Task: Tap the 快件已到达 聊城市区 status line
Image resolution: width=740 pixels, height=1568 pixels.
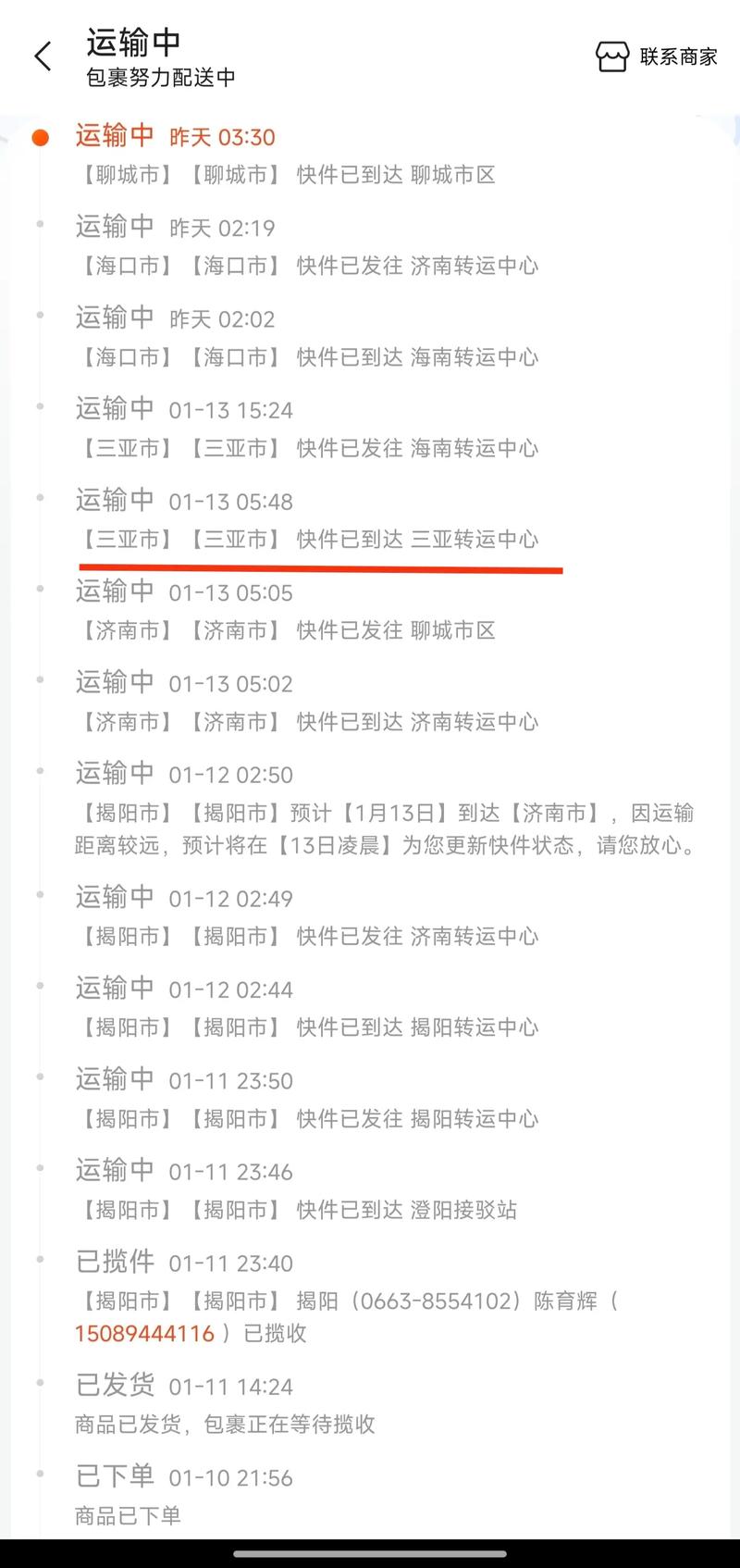Action: (287, 176)
